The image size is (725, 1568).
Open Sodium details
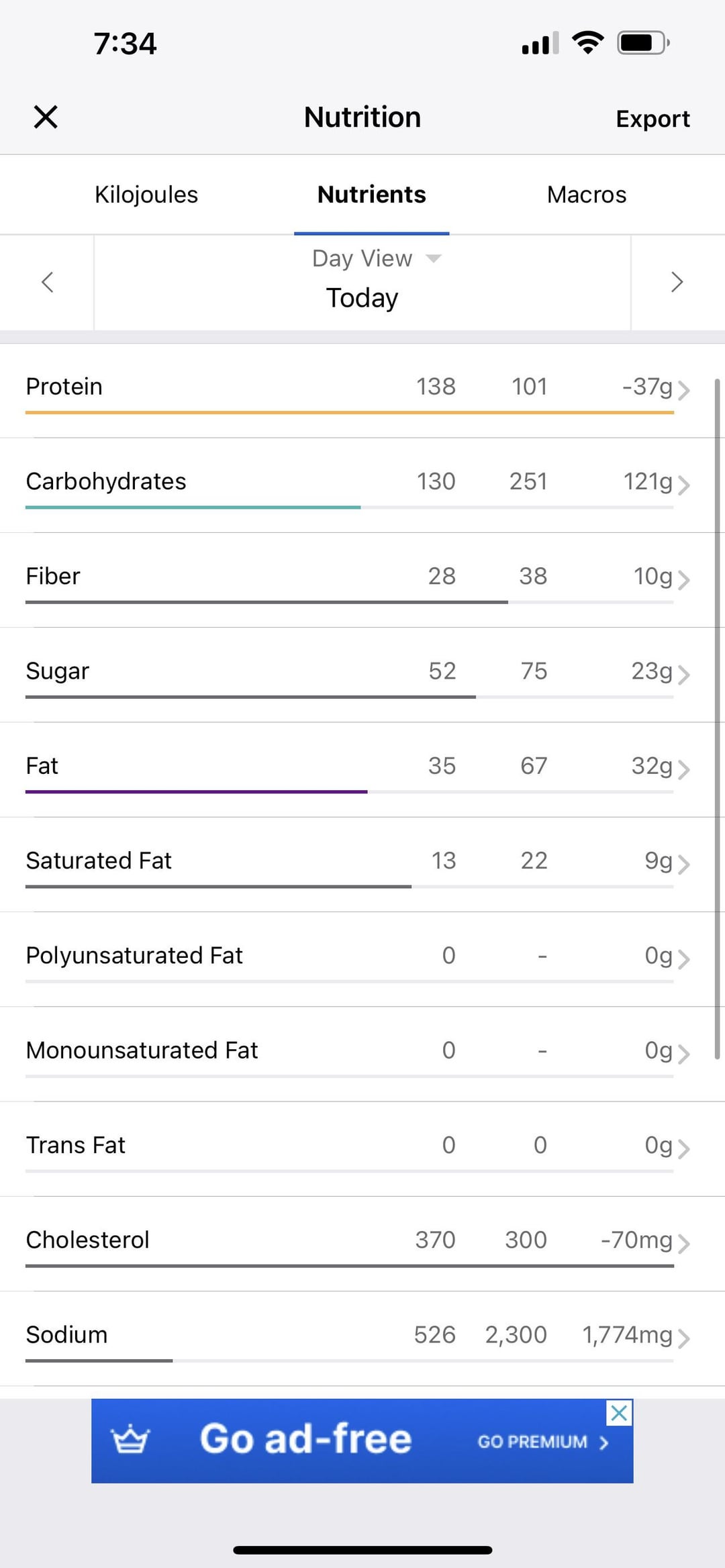[362, 1338]
